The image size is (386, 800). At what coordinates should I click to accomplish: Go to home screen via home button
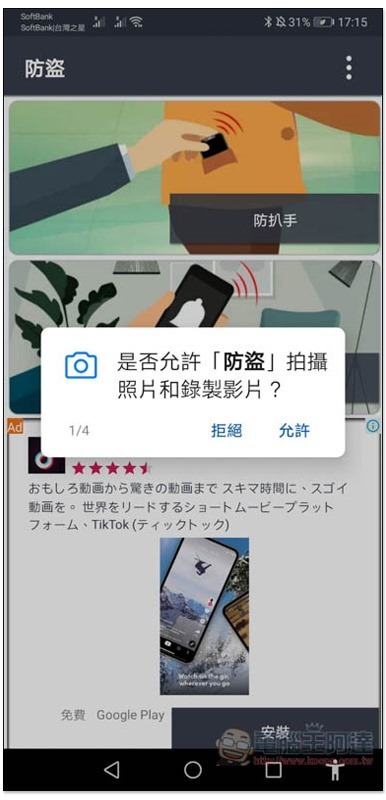193,769
